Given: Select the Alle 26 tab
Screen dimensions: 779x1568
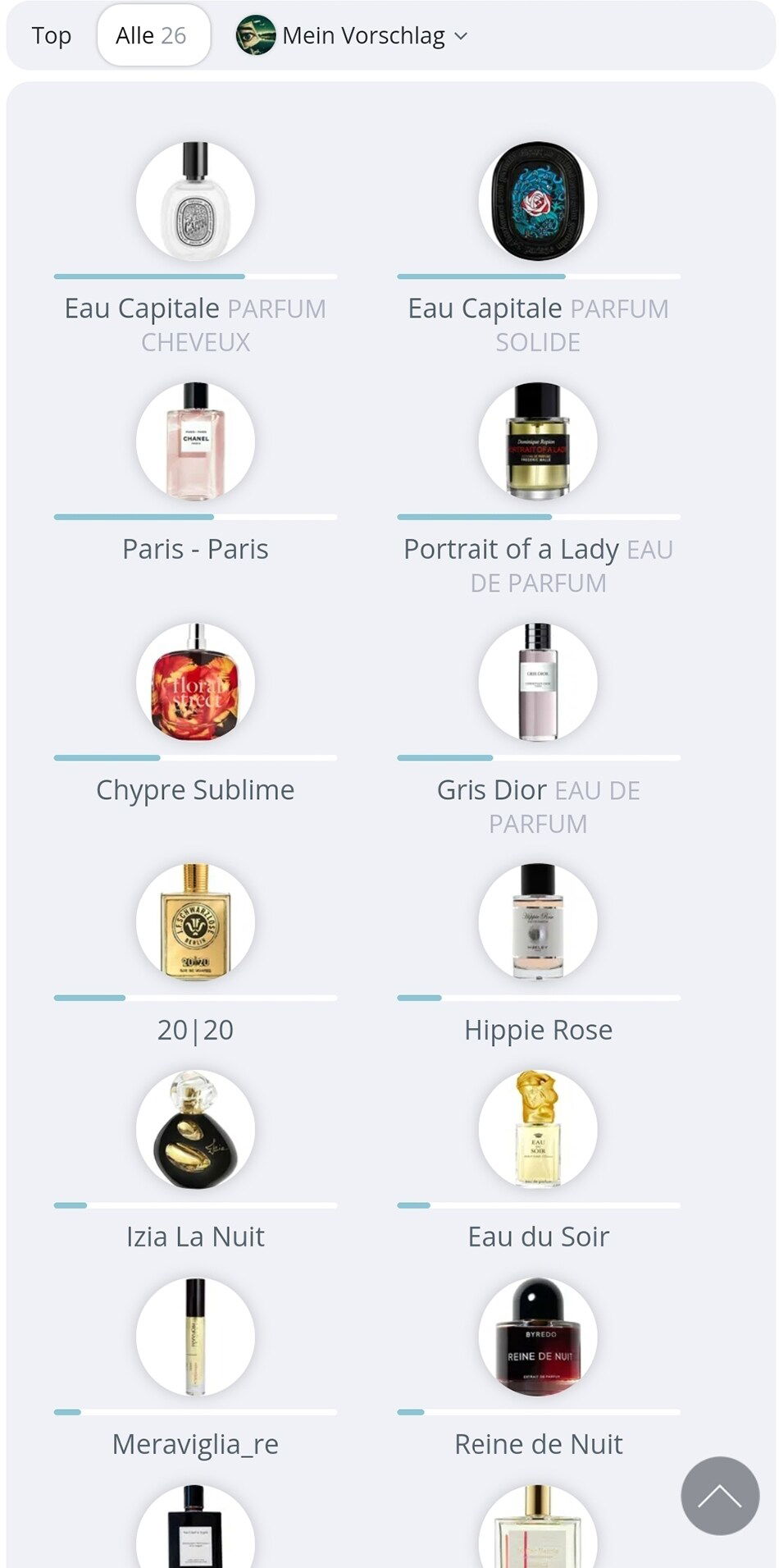Looking at the screenshot, I should click(x=153, y=36).
